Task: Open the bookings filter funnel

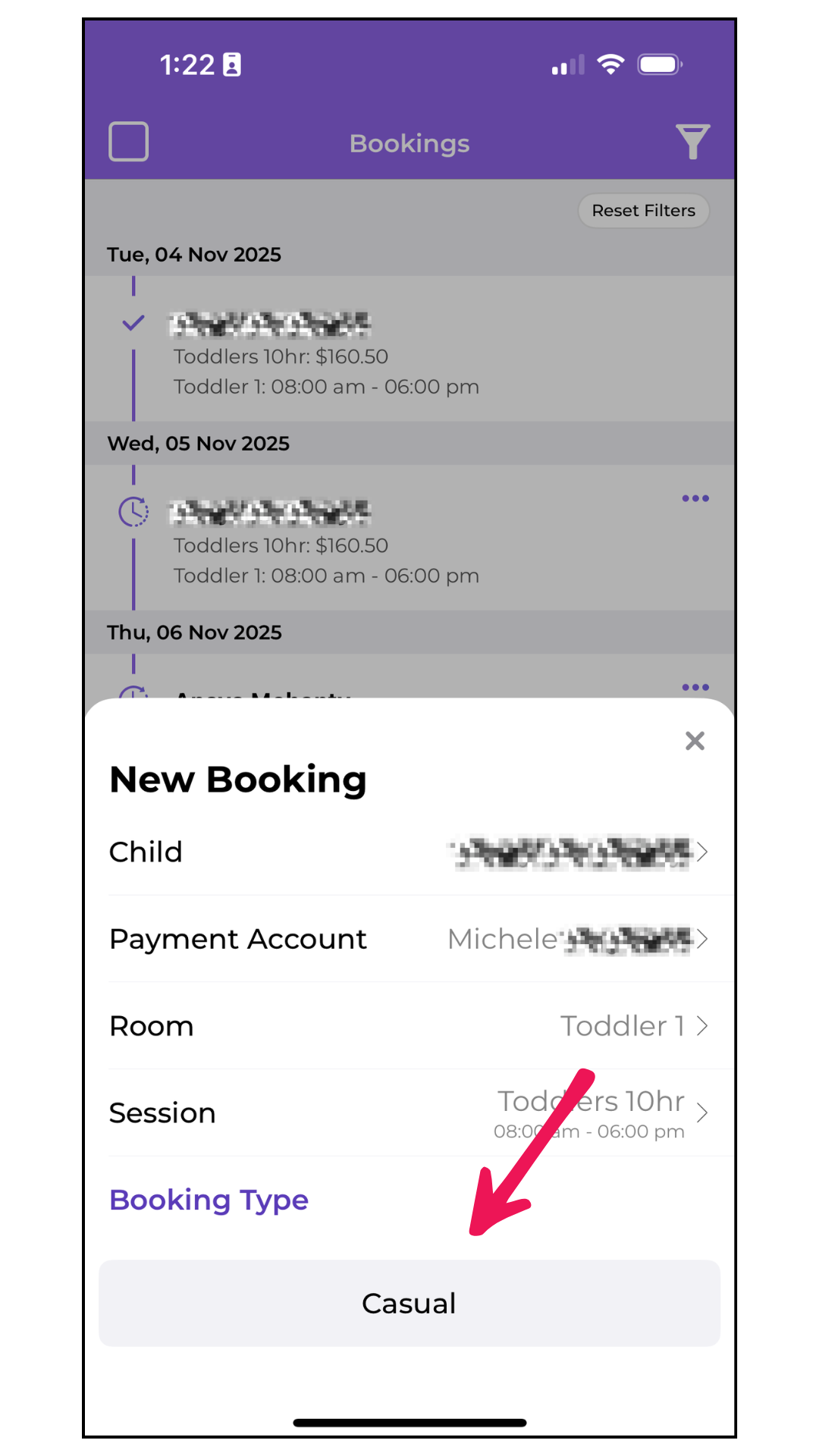Action: [692, 142]
